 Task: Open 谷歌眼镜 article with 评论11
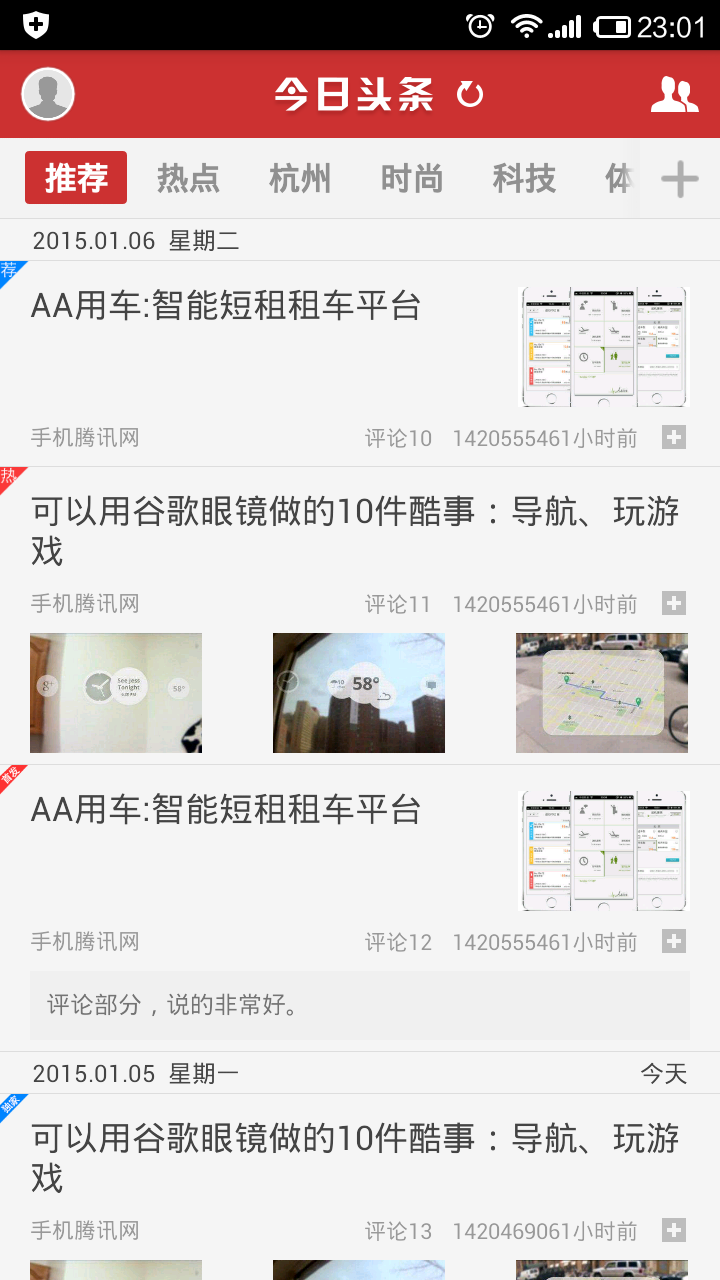[x=355, y=531]
